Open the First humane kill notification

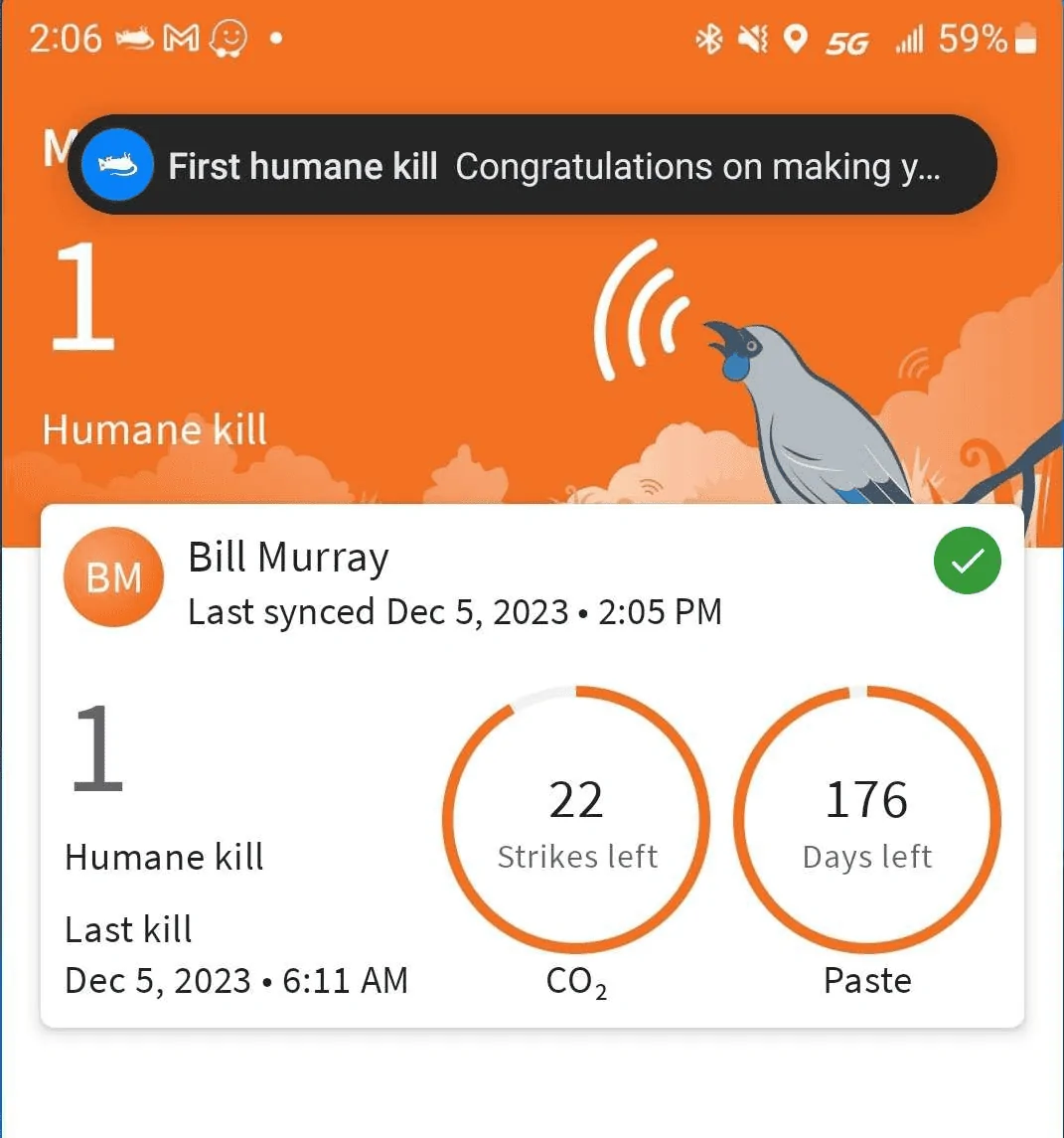coord(532,165)
